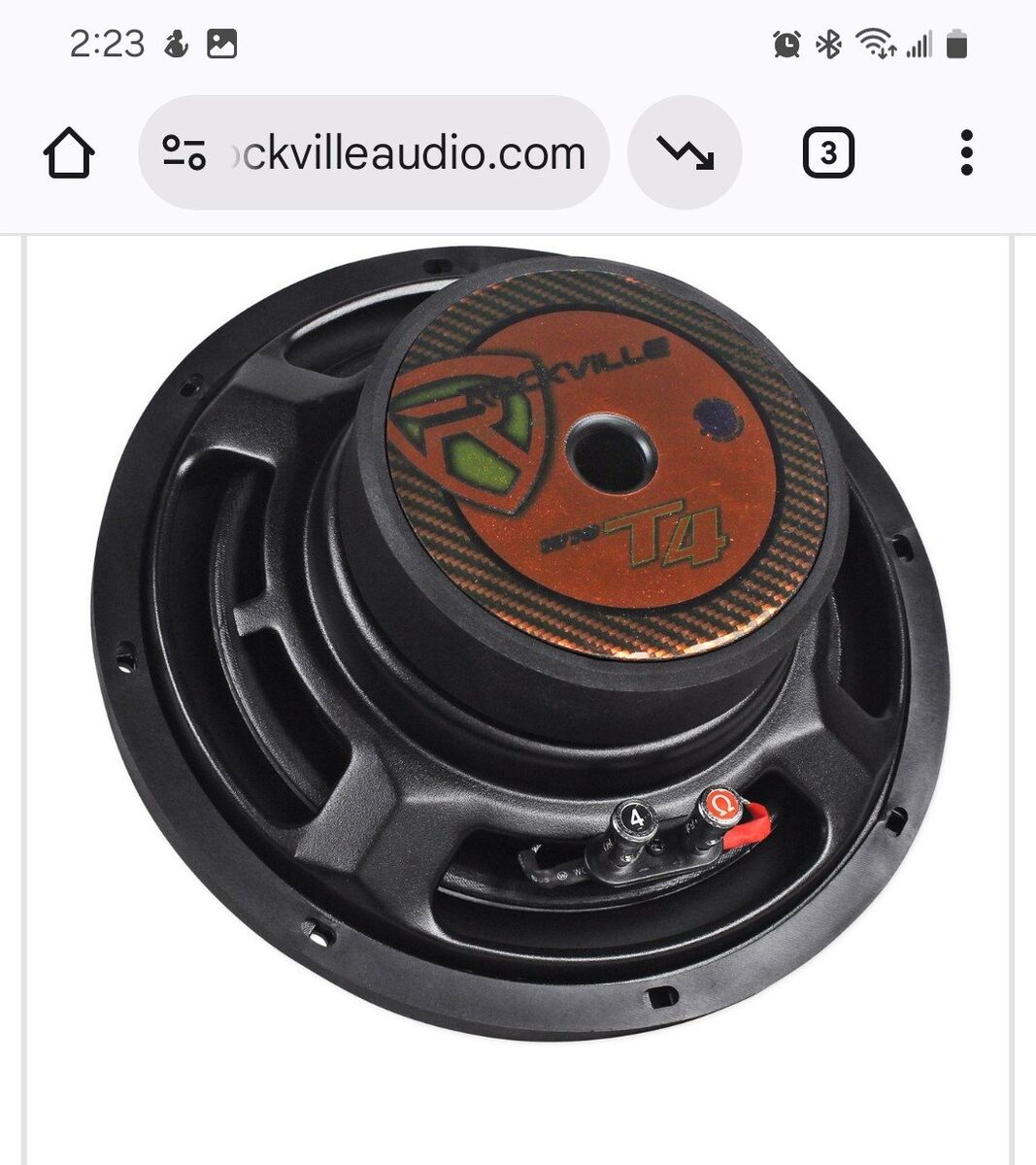This screenshot has width=1036, height=1165.
Task: Go to the browser home page
Action: click(69, 153)
